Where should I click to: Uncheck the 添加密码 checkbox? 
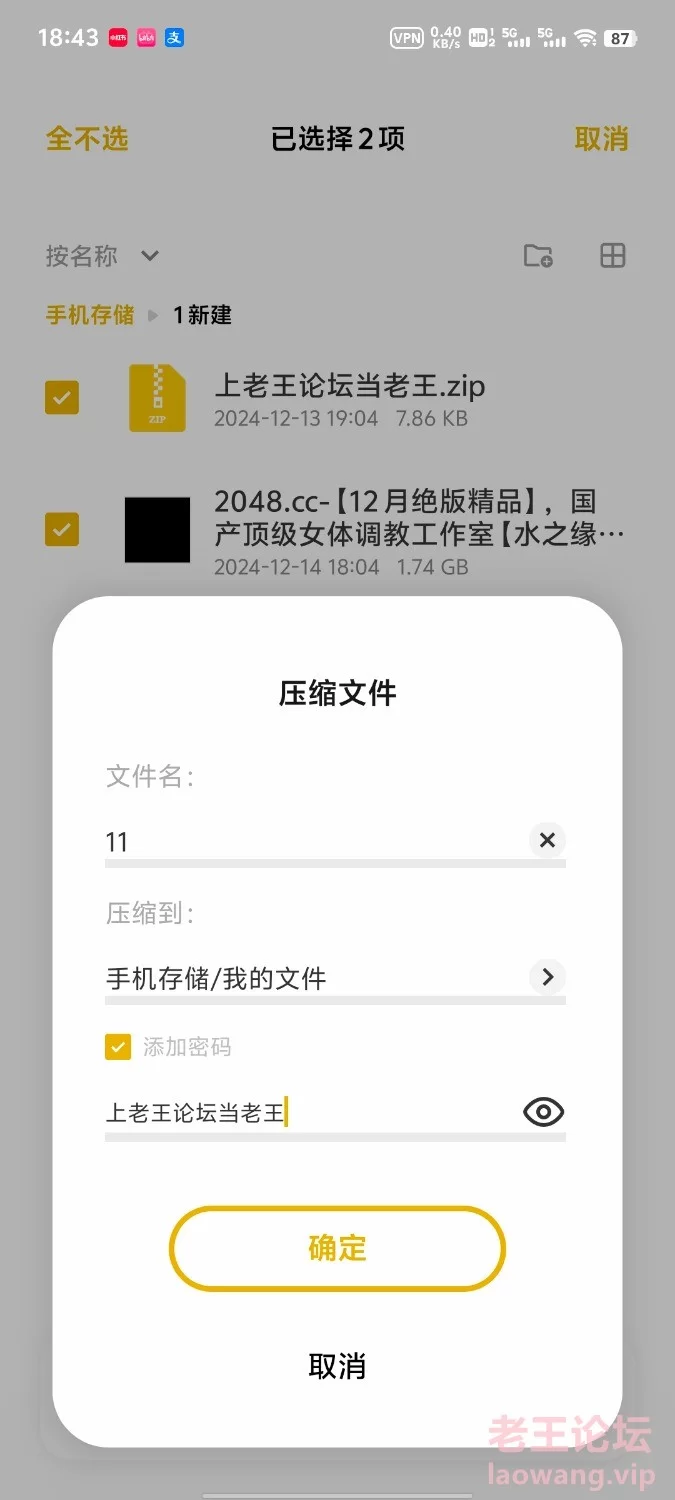[x=118, y=1047]
